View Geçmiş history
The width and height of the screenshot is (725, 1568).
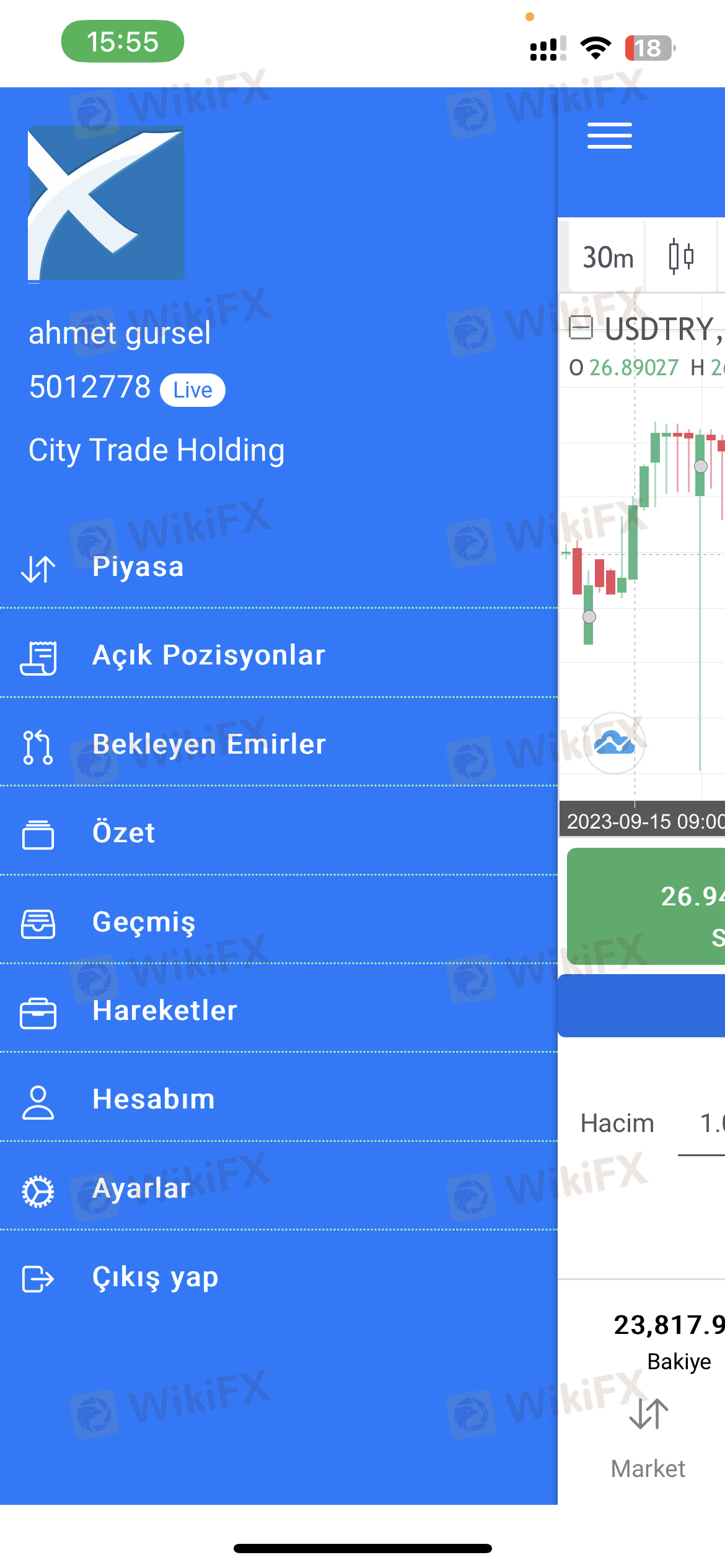[279, 921]
